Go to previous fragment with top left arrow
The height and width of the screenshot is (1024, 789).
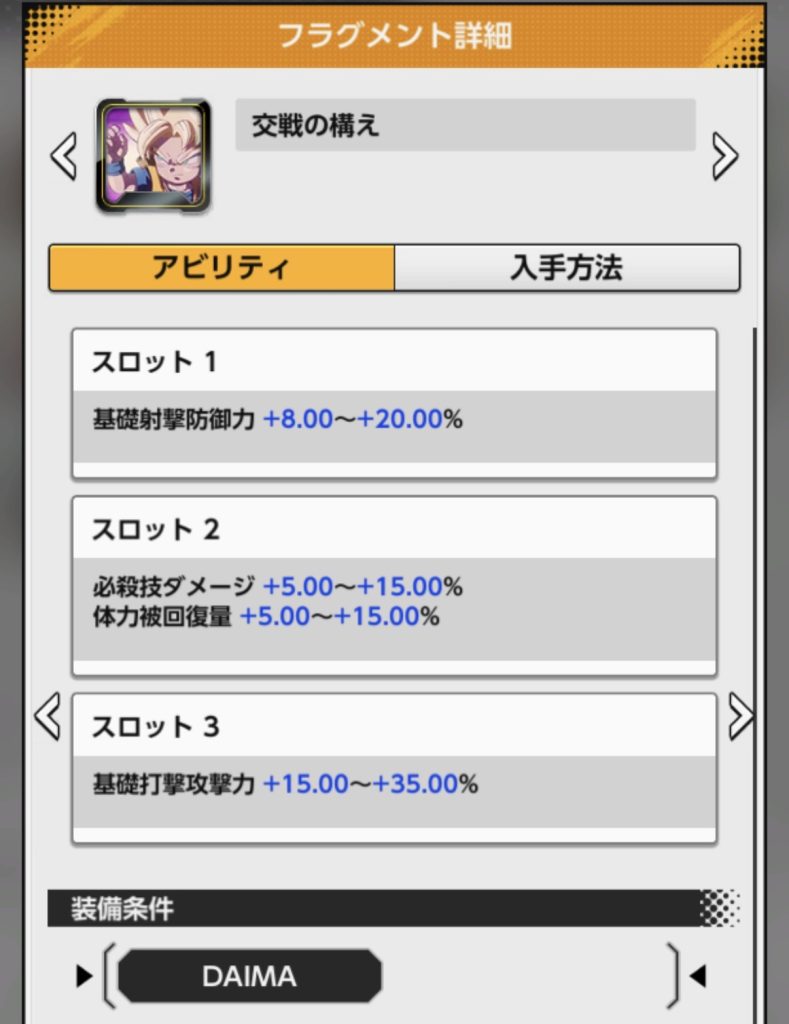(x=64, y=157)
